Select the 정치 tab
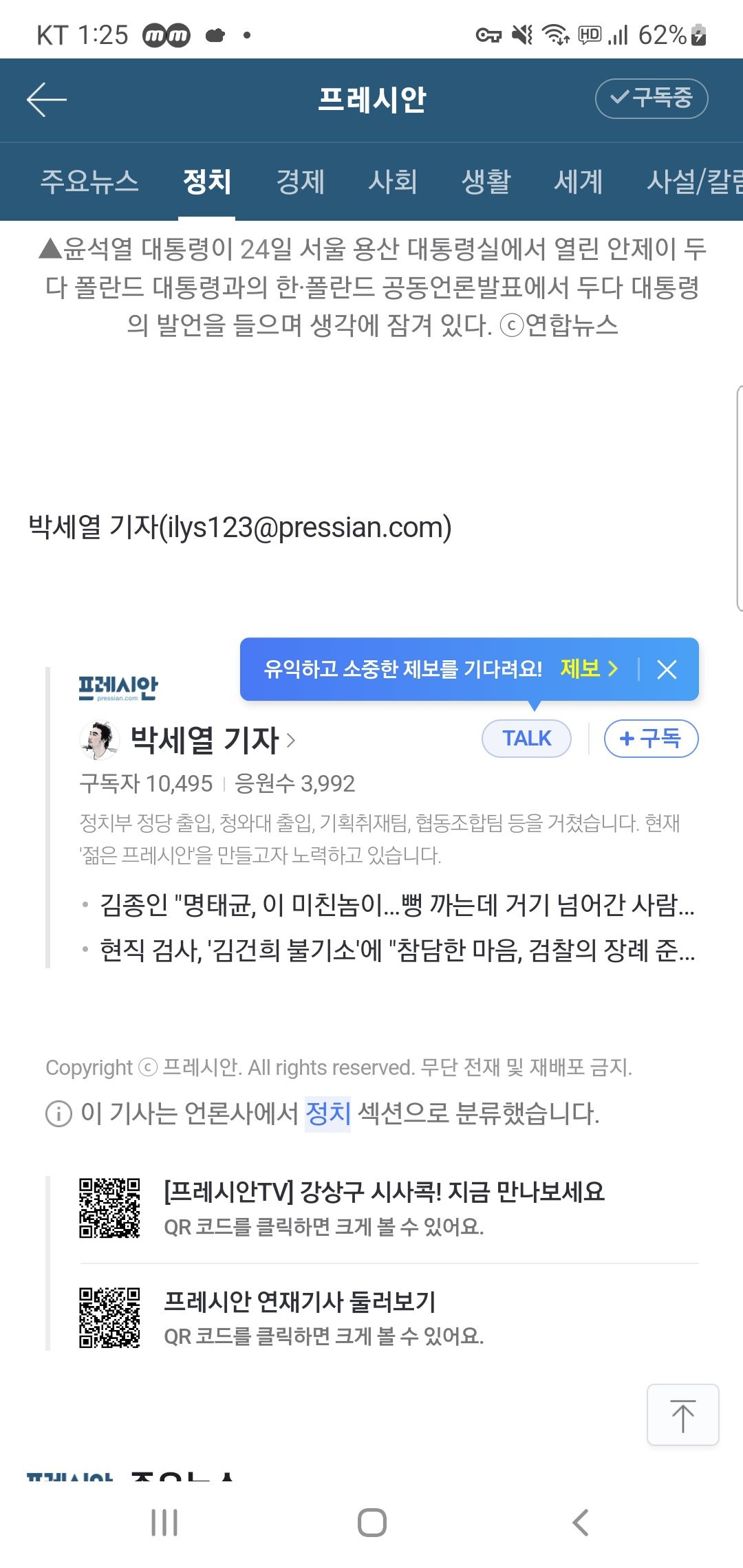 (206, 182)
